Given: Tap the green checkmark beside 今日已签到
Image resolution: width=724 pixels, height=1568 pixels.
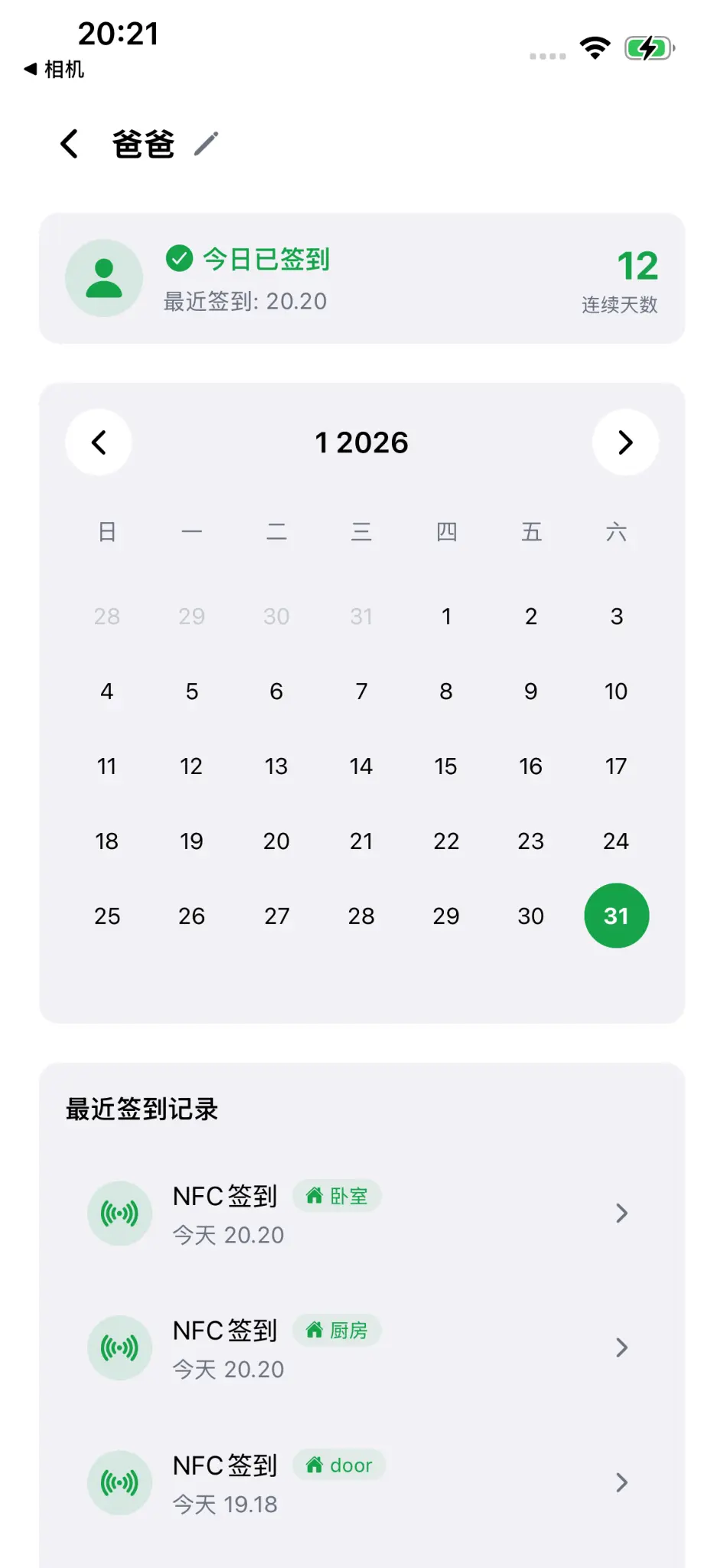Looking at the screenshot, I should [178, 259].
